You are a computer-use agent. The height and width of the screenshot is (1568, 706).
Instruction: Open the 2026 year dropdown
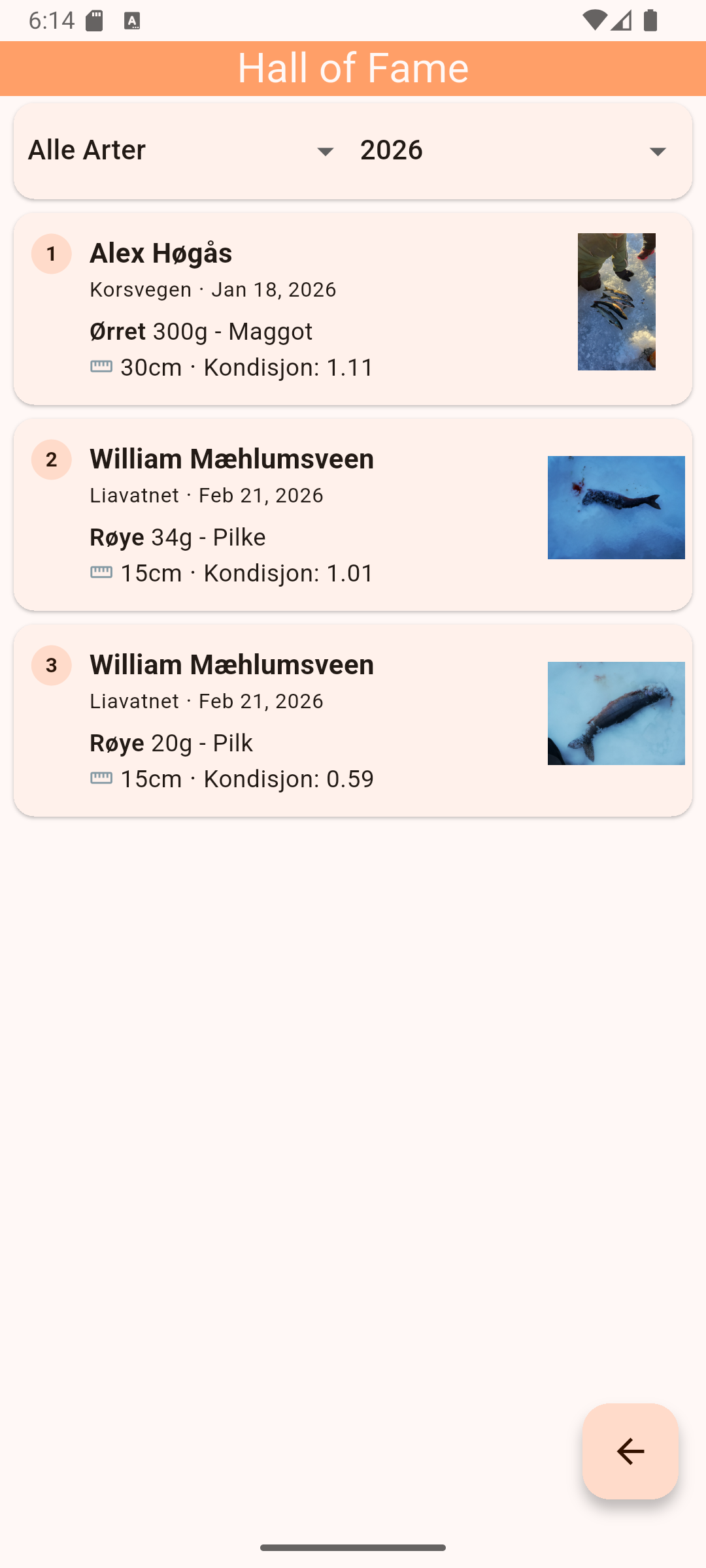513,151
